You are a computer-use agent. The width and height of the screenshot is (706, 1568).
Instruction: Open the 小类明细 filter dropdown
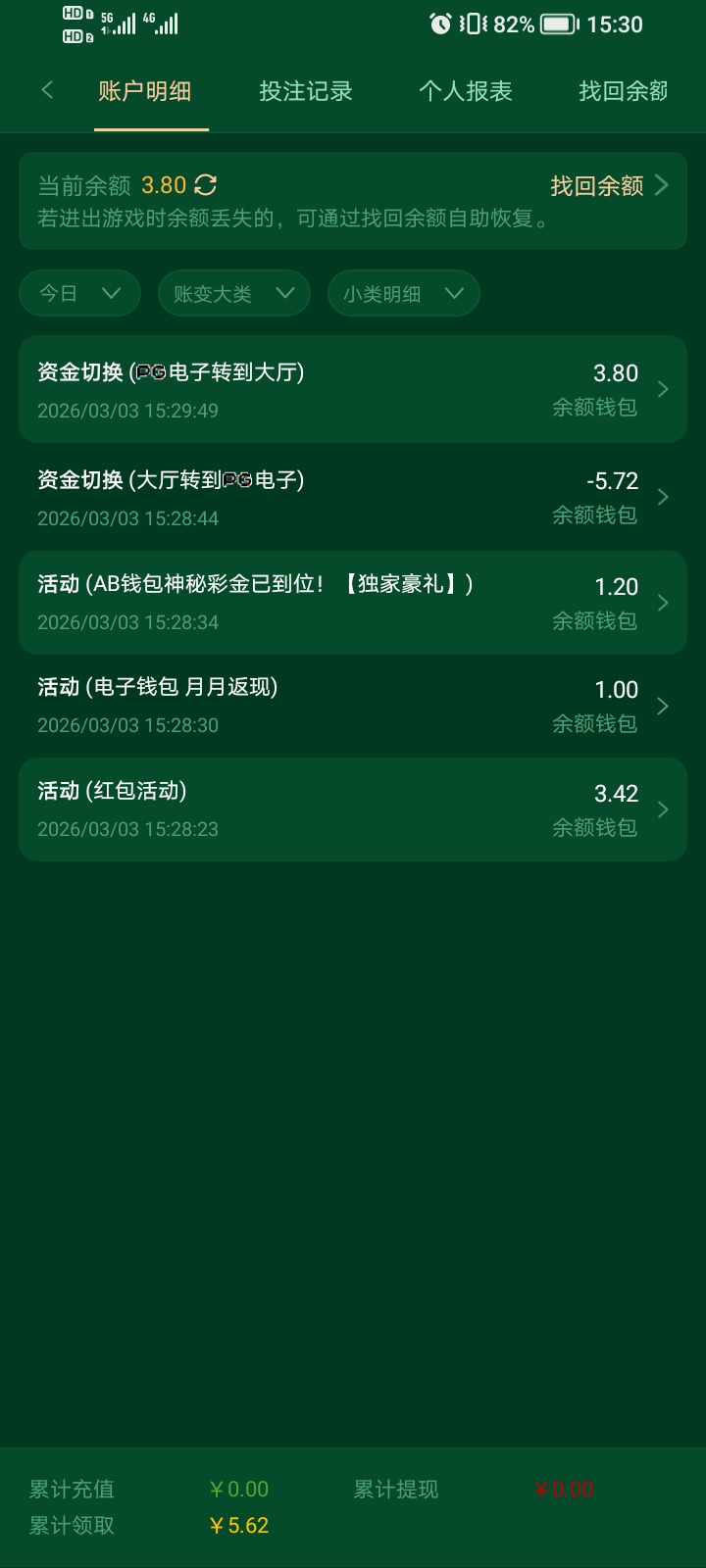[x=403, y=293]
